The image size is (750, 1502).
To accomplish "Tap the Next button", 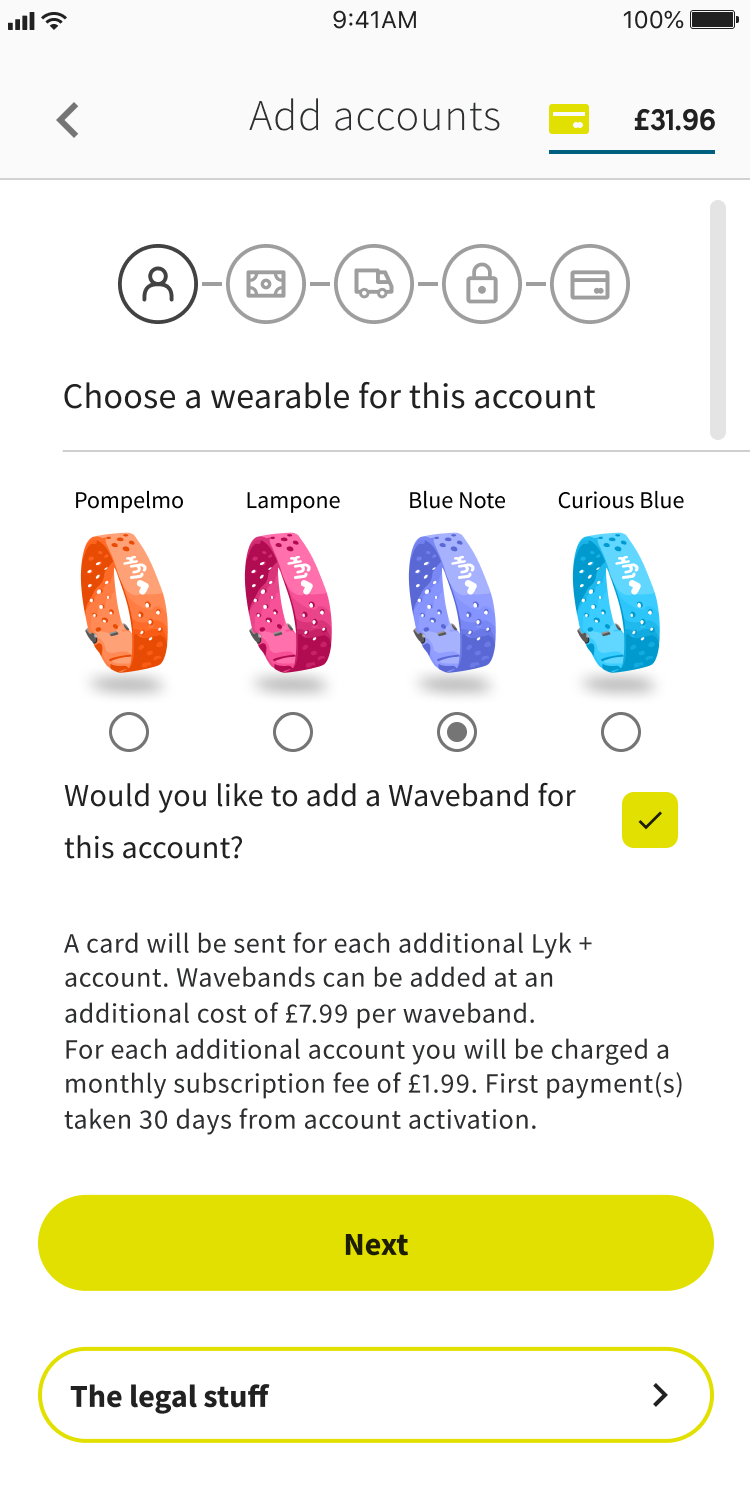I will click(x=376, y=1243).
